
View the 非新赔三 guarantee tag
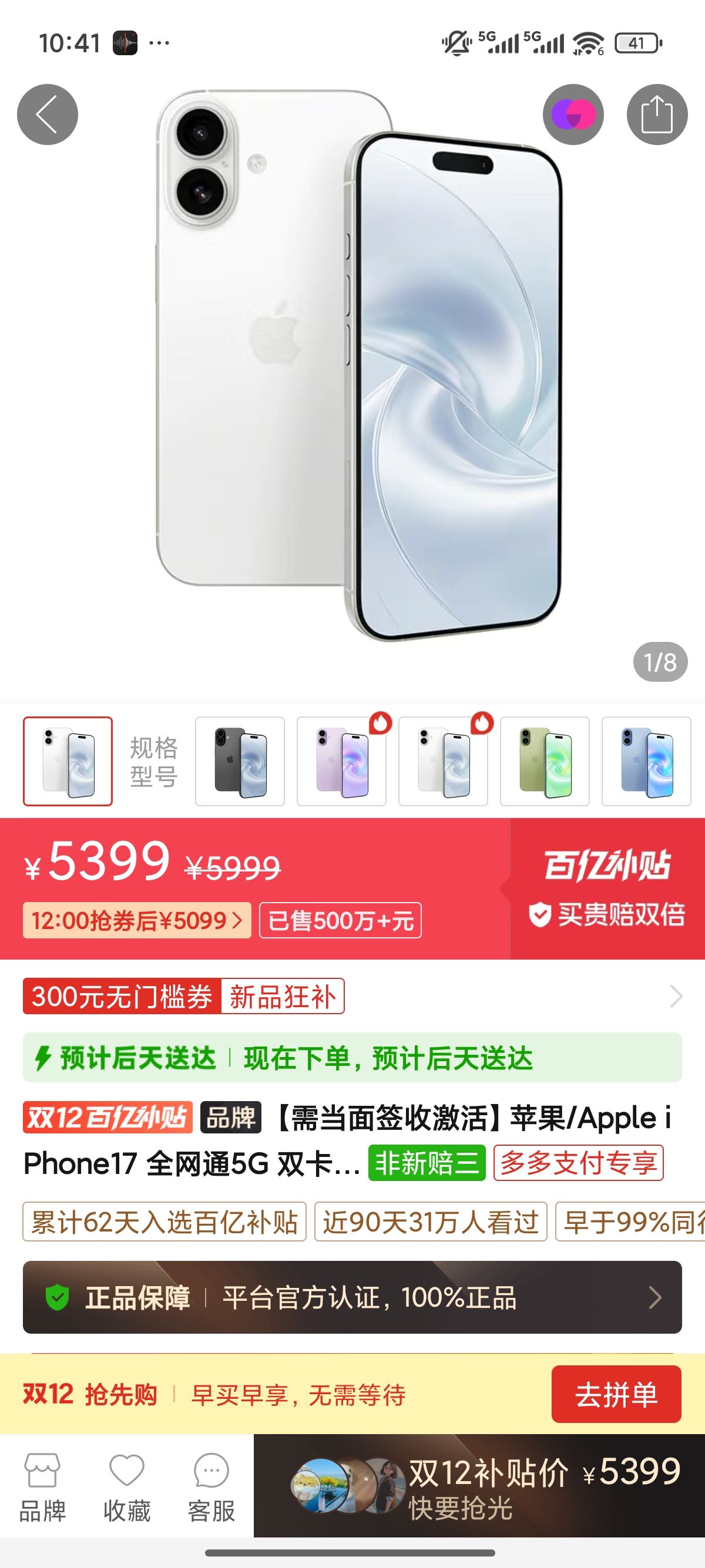[x=426, y=1163]
